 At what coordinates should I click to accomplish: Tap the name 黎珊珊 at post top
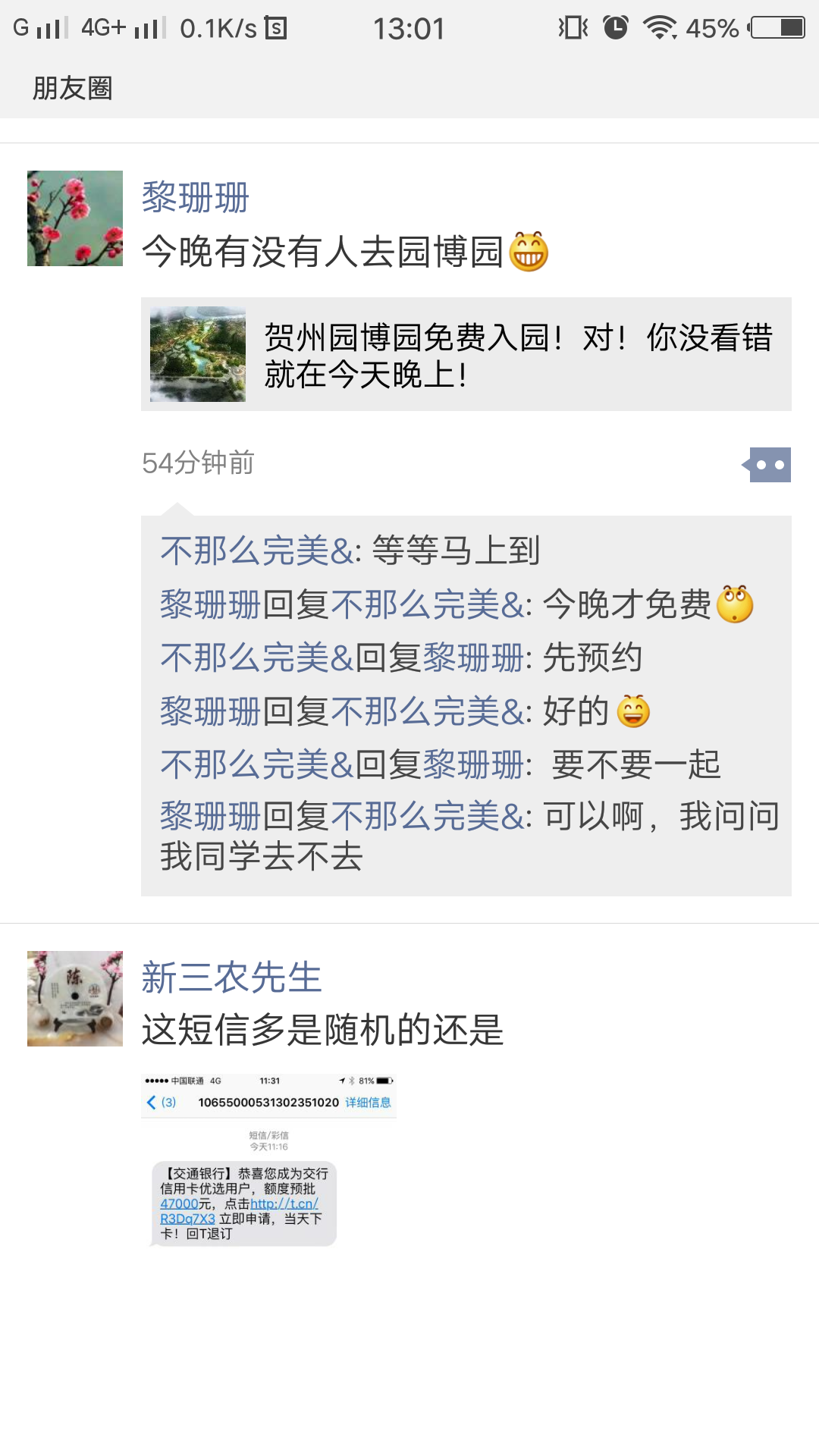[x=196, y=197]
